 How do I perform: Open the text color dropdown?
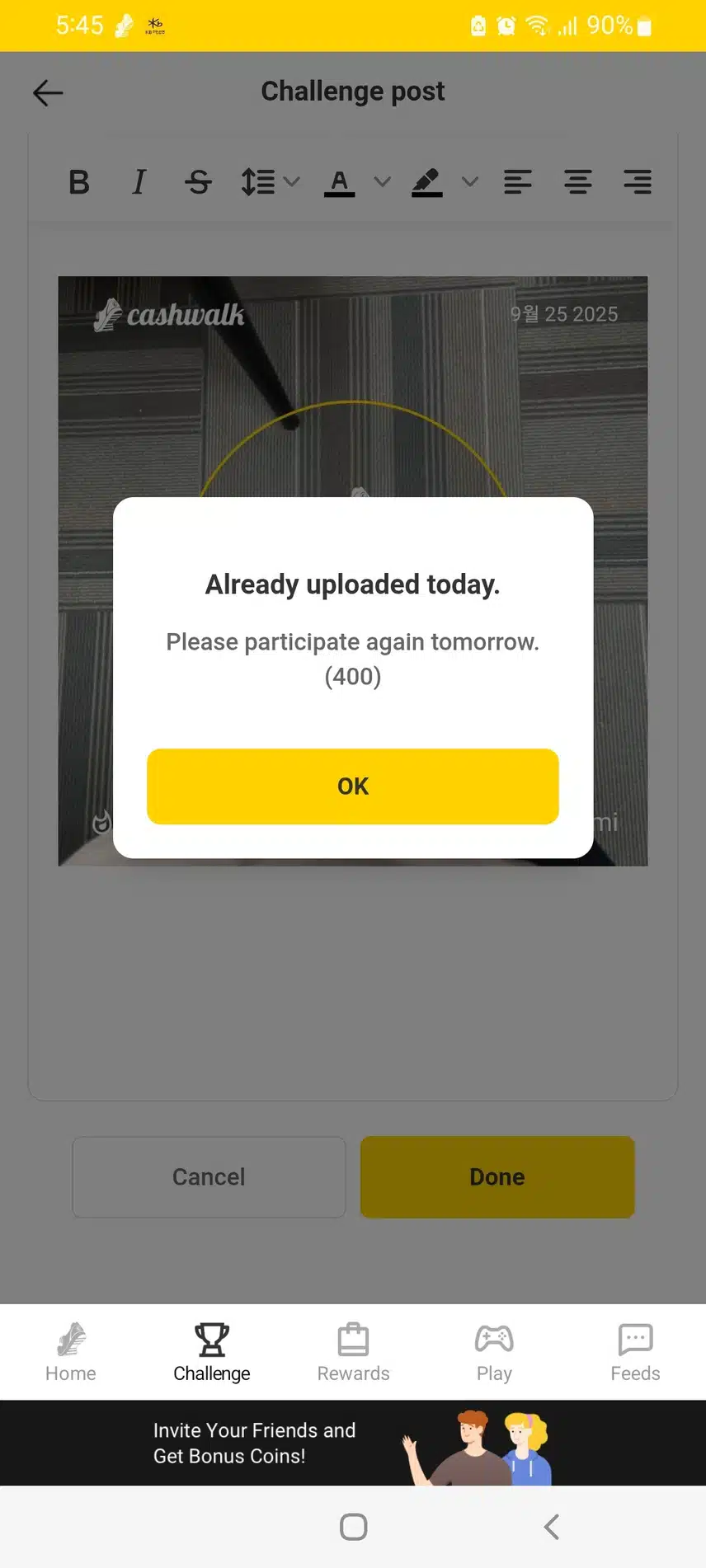(x=382, y=181)
